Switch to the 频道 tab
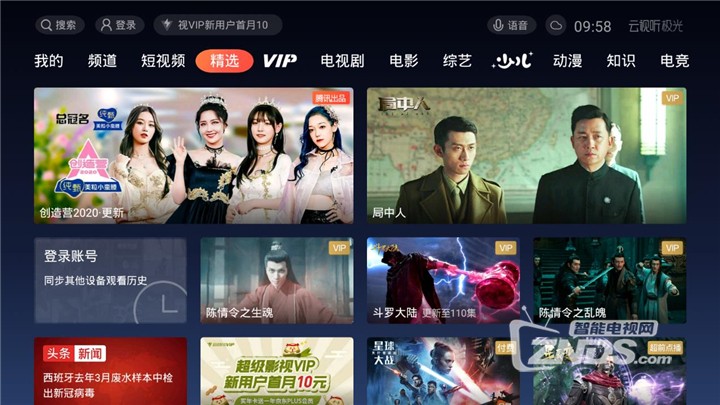Image resolution: width=720 pixels, height=405 pixels. click(102, 61)
